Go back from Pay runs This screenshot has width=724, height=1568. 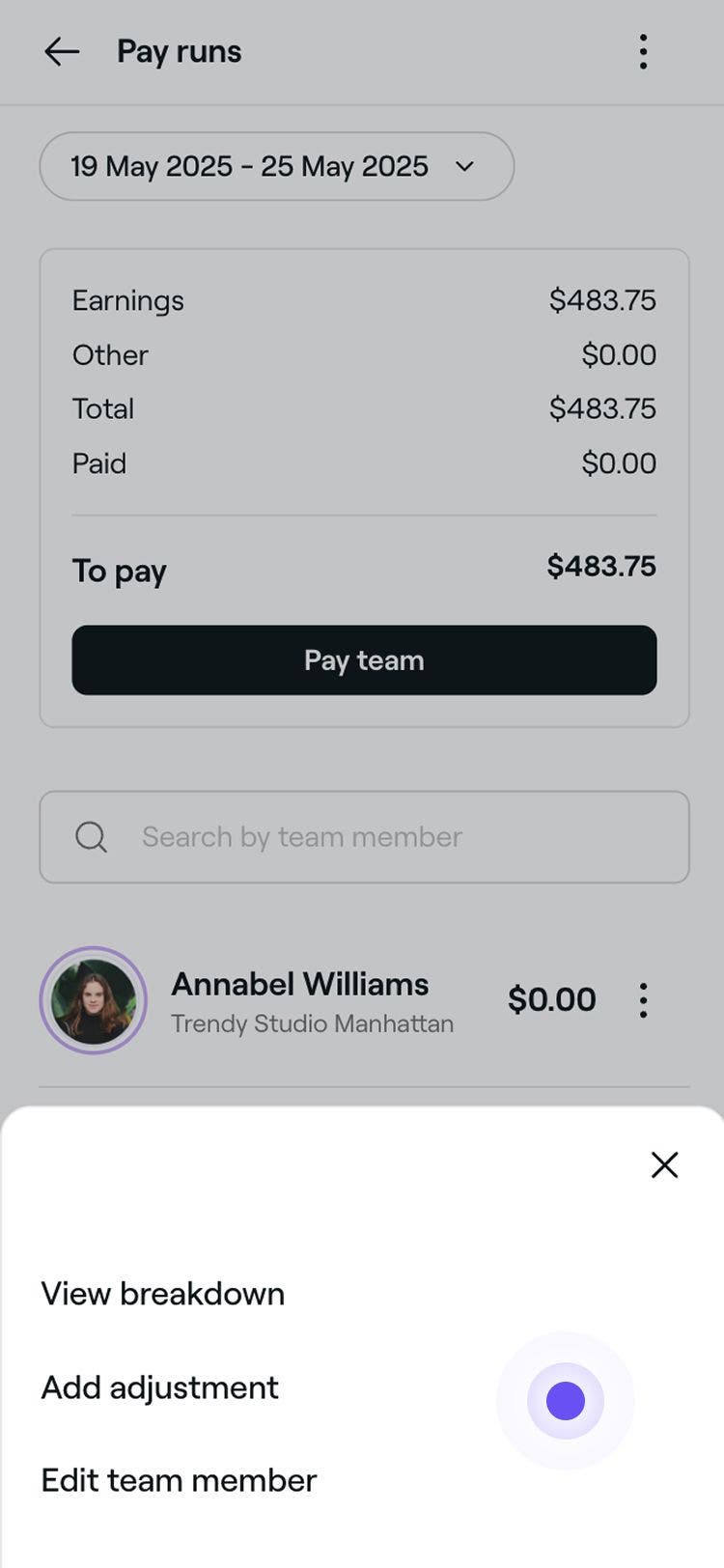pos(62,51)
